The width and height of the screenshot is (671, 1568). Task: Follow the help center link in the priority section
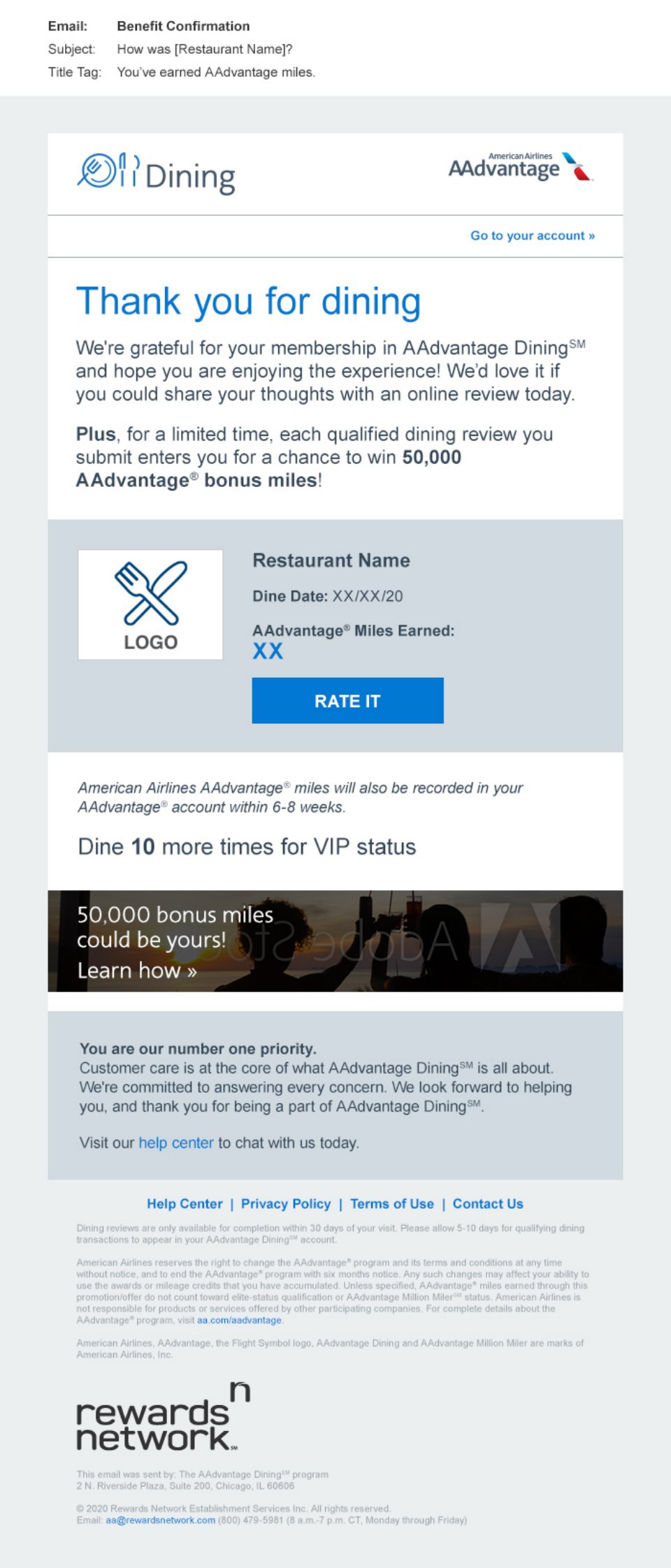pos(175,1143)
